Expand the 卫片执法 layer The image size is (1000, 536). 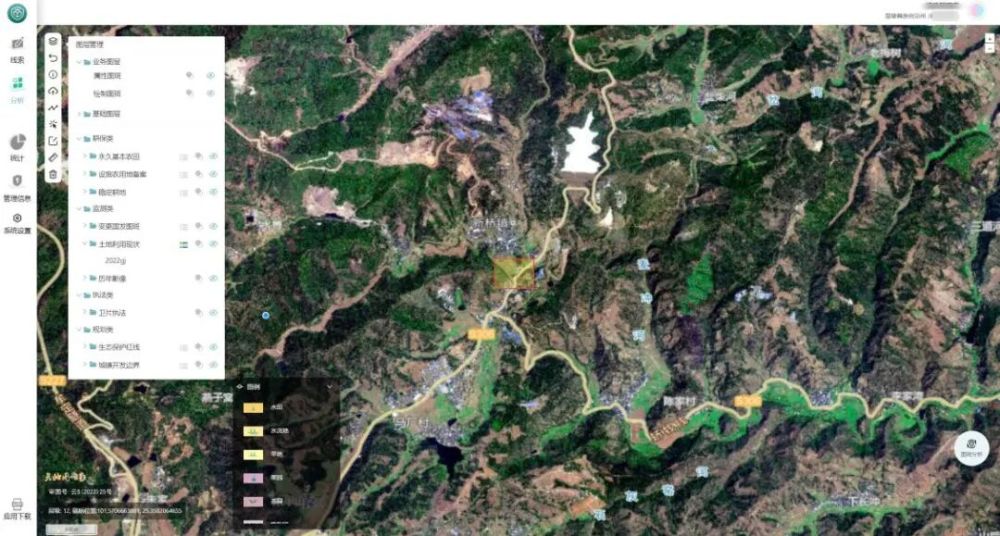coord(85,313)
